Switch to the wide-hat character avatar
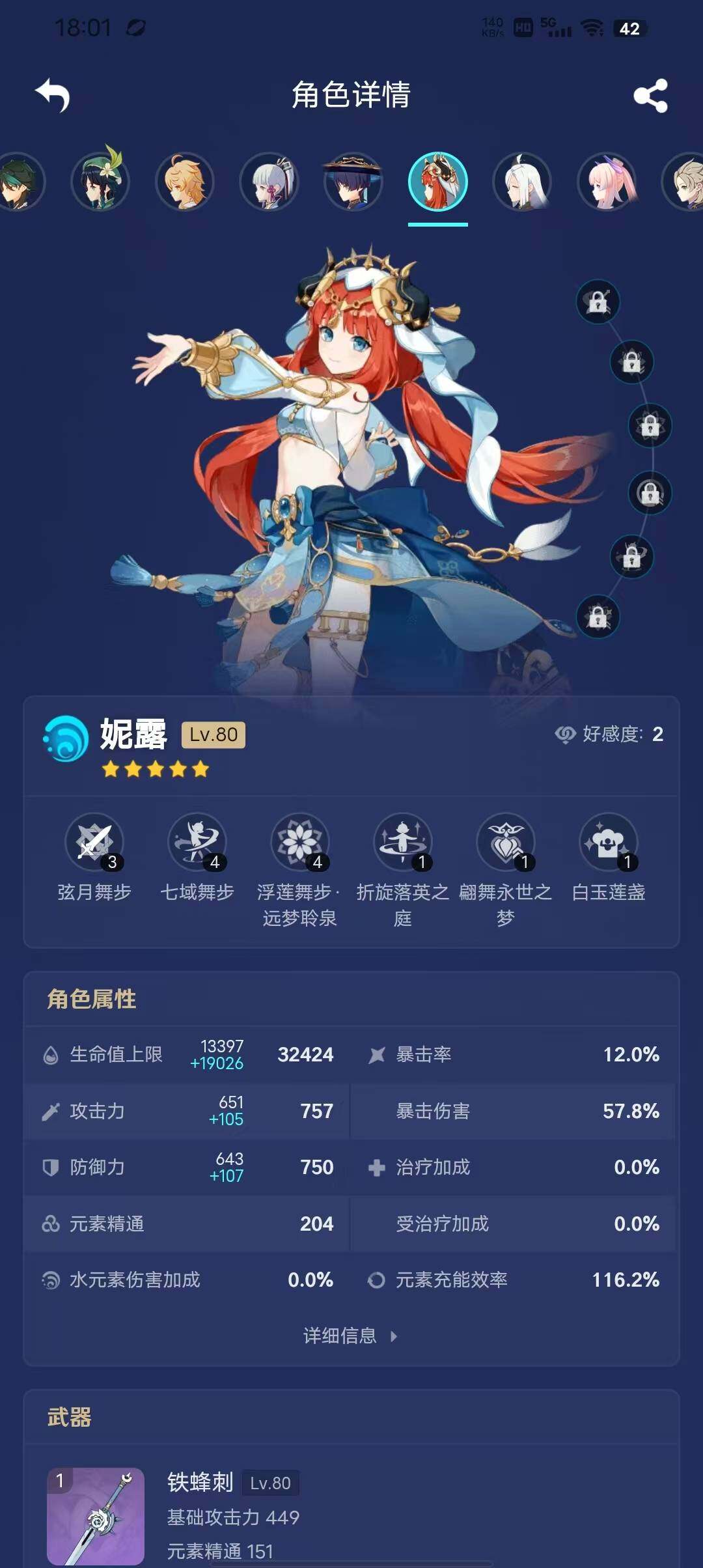The height and width of the screenshot is (1568, 703). [353, 182]
